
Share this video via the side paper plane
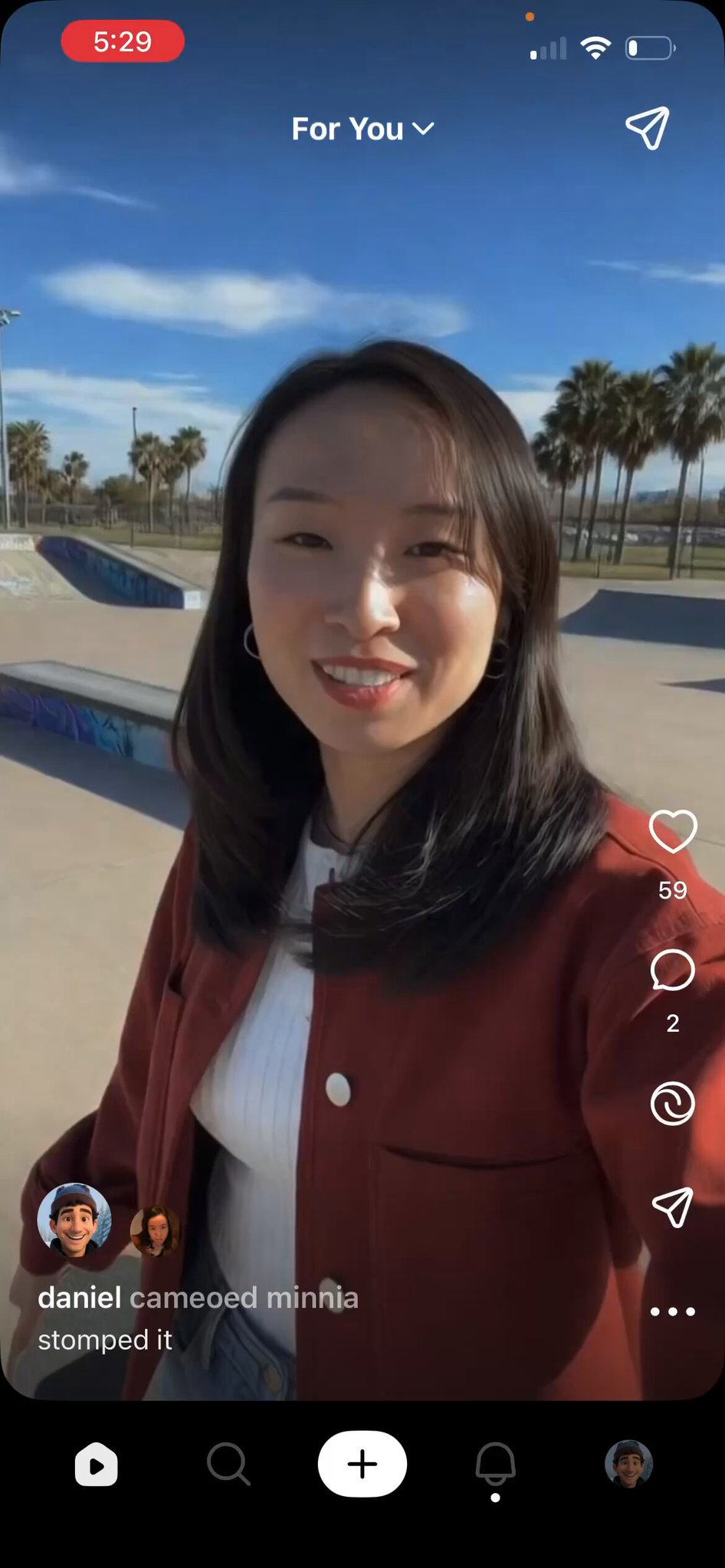point(673,1207)
